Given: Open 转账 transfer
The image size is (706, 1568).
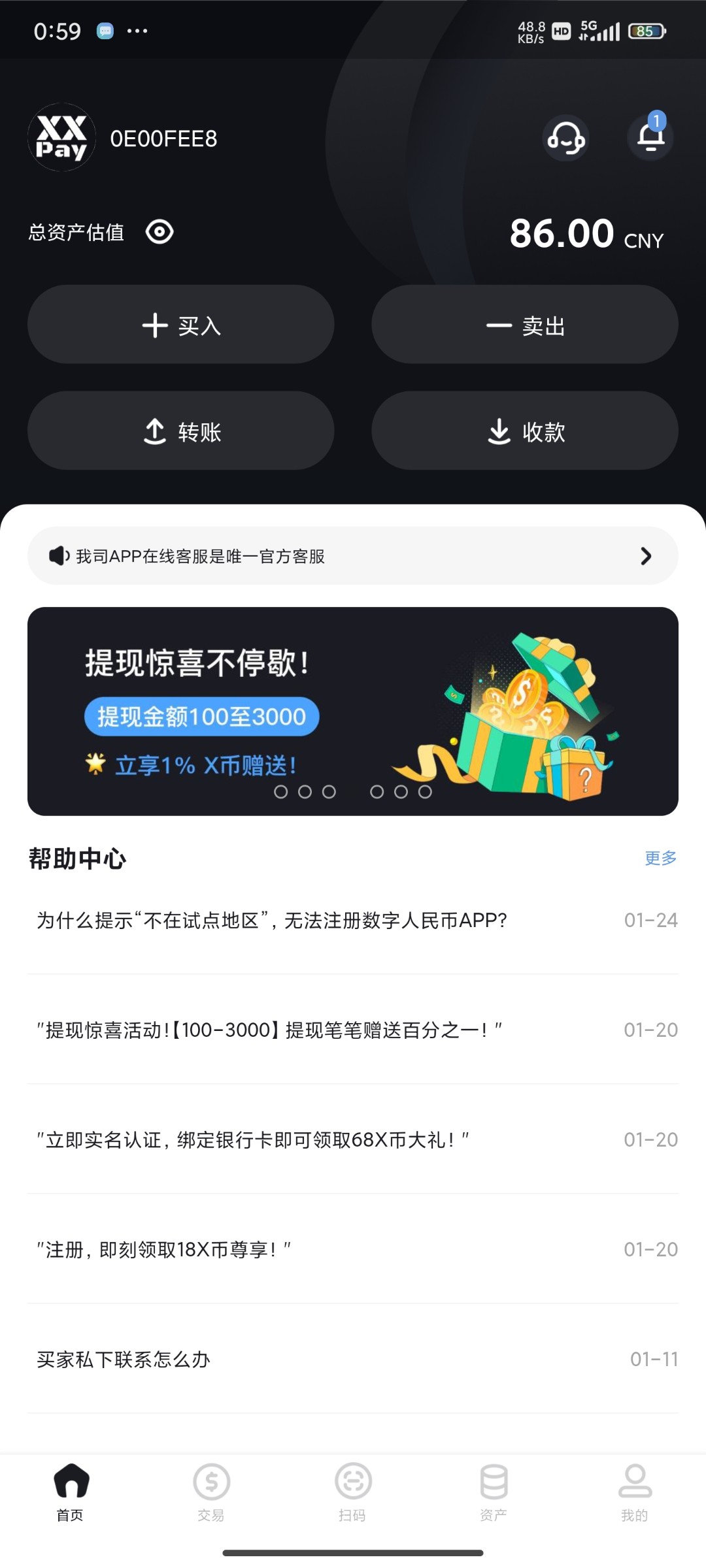Looking at the screenshot, I should [x=181, y=431].
